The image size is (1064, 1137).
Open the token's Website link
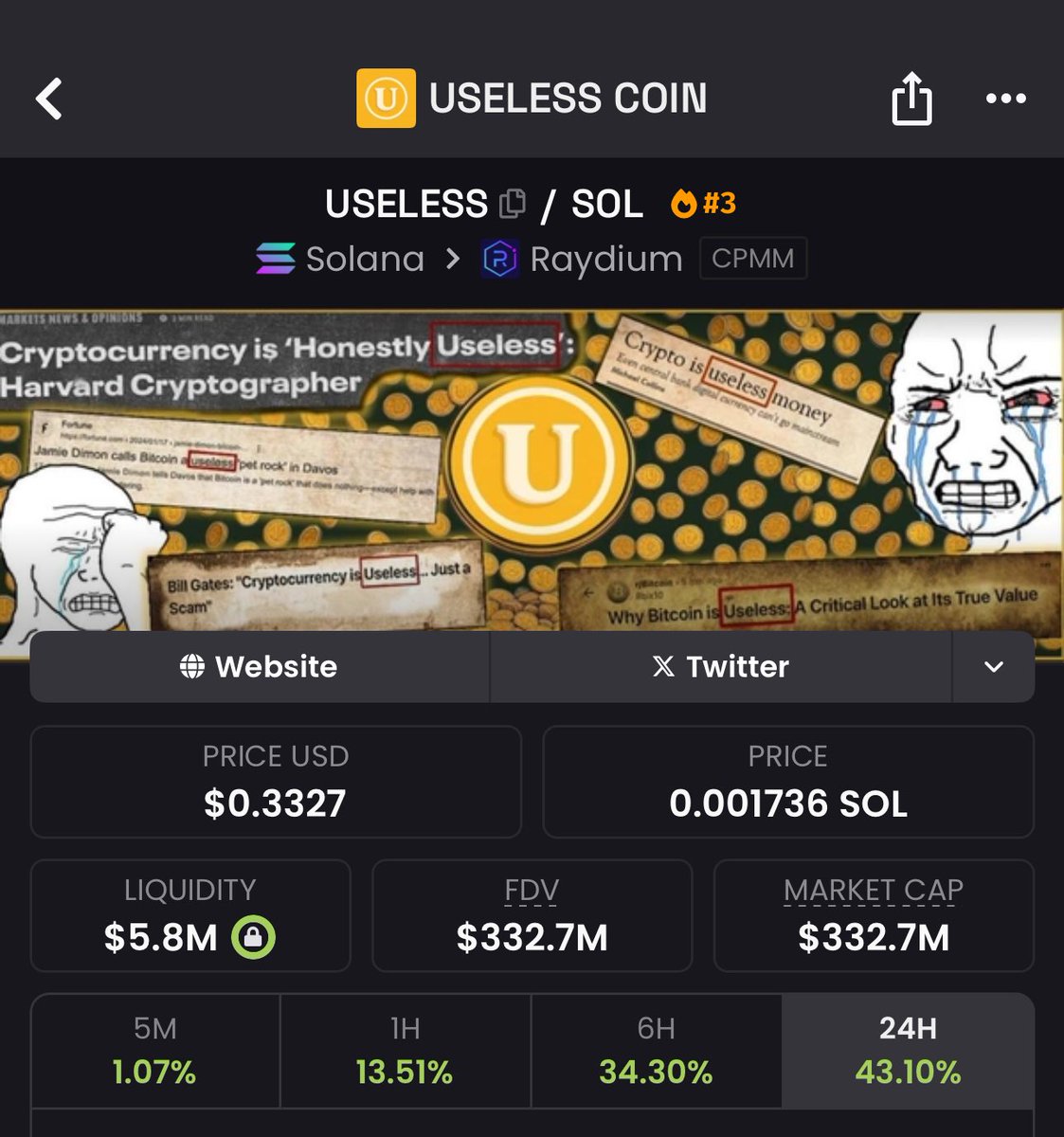click(260, 667)
